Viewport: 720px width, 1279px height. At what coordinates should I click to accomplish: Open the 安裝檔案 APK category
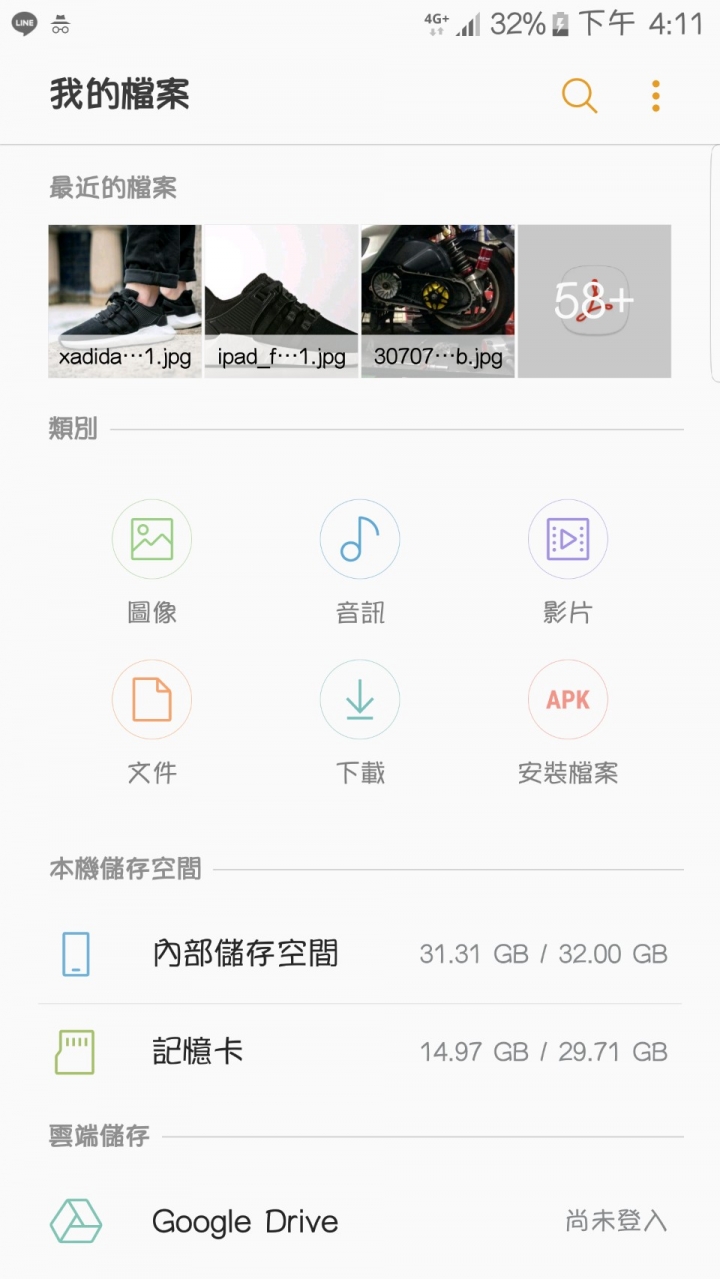568,722
